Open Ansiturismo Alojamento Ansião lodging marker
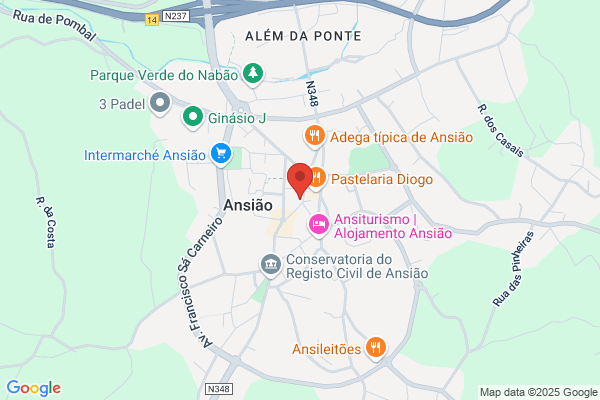 pyautogui.click(x=319, y=225)
